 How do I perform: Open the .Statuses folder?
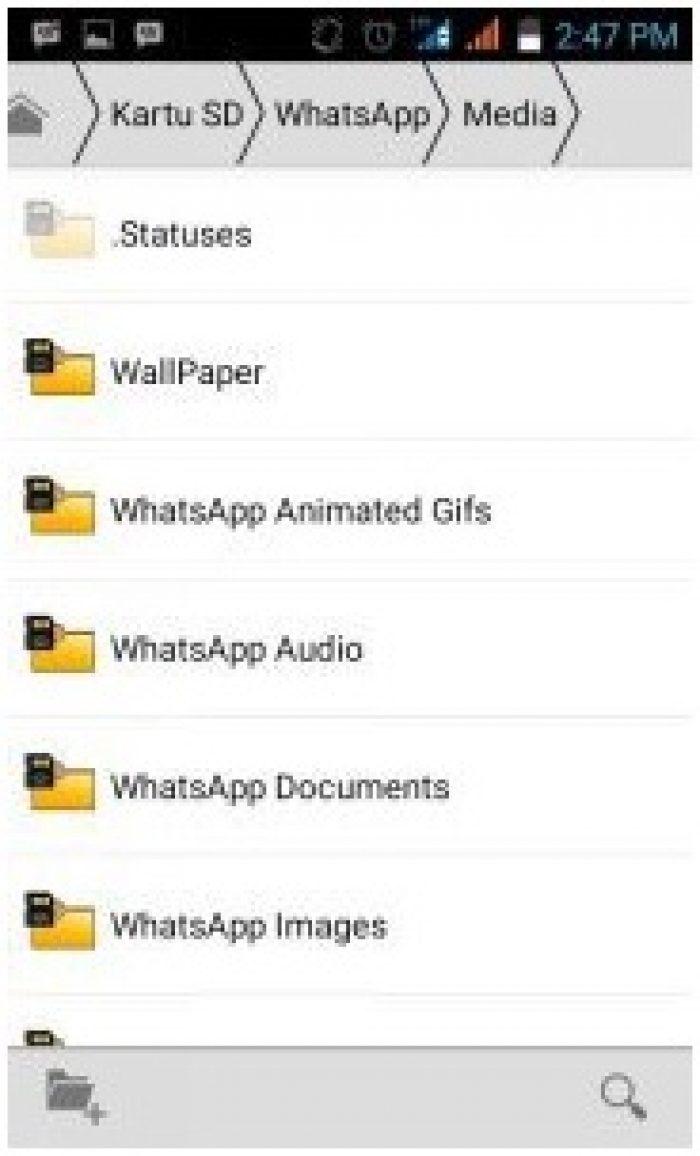[x=180, y=235]
